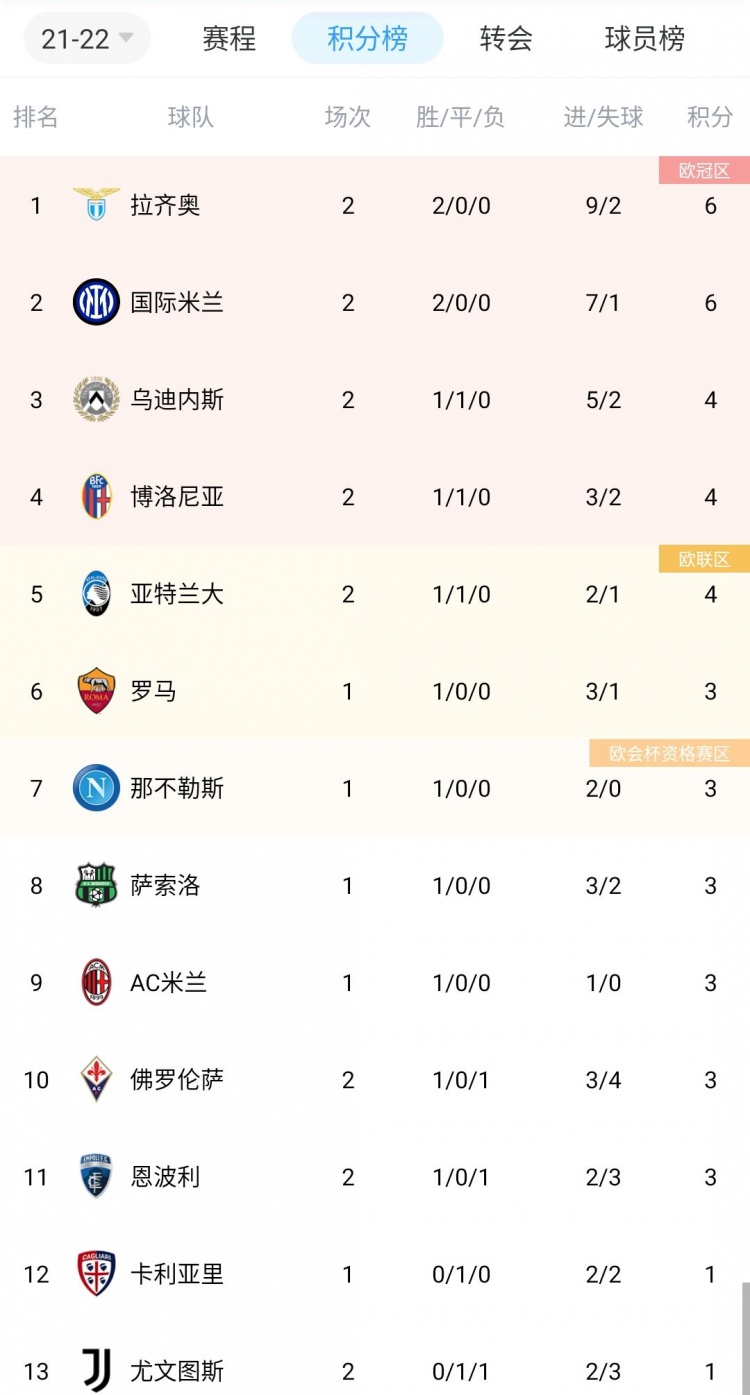Select the Cagliari club logo
This screenshot has width=750, height=1395.
coord(95,1274)
